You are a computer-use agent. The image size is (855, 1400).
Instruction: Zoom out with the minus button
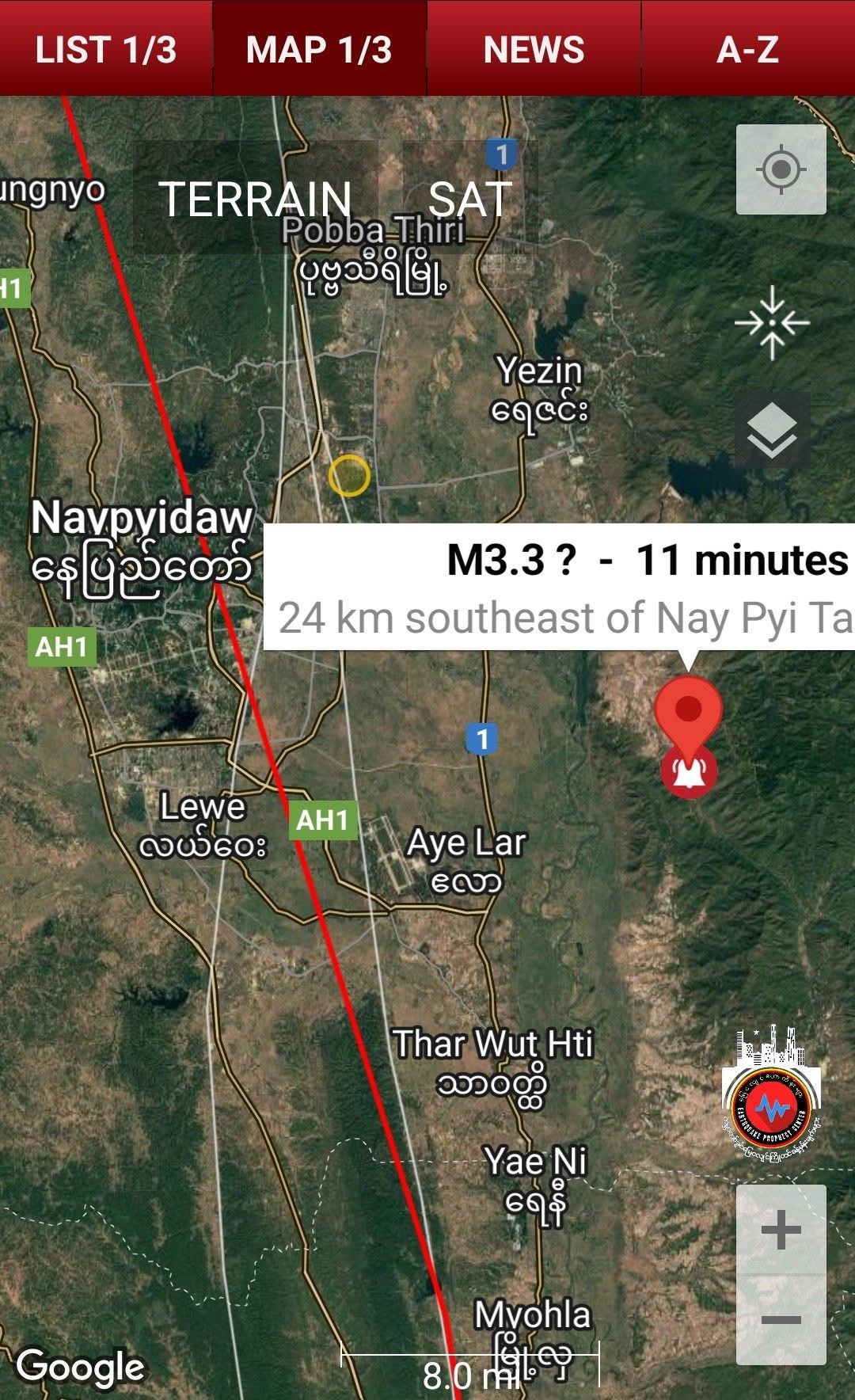click(x=781, y=1320)
